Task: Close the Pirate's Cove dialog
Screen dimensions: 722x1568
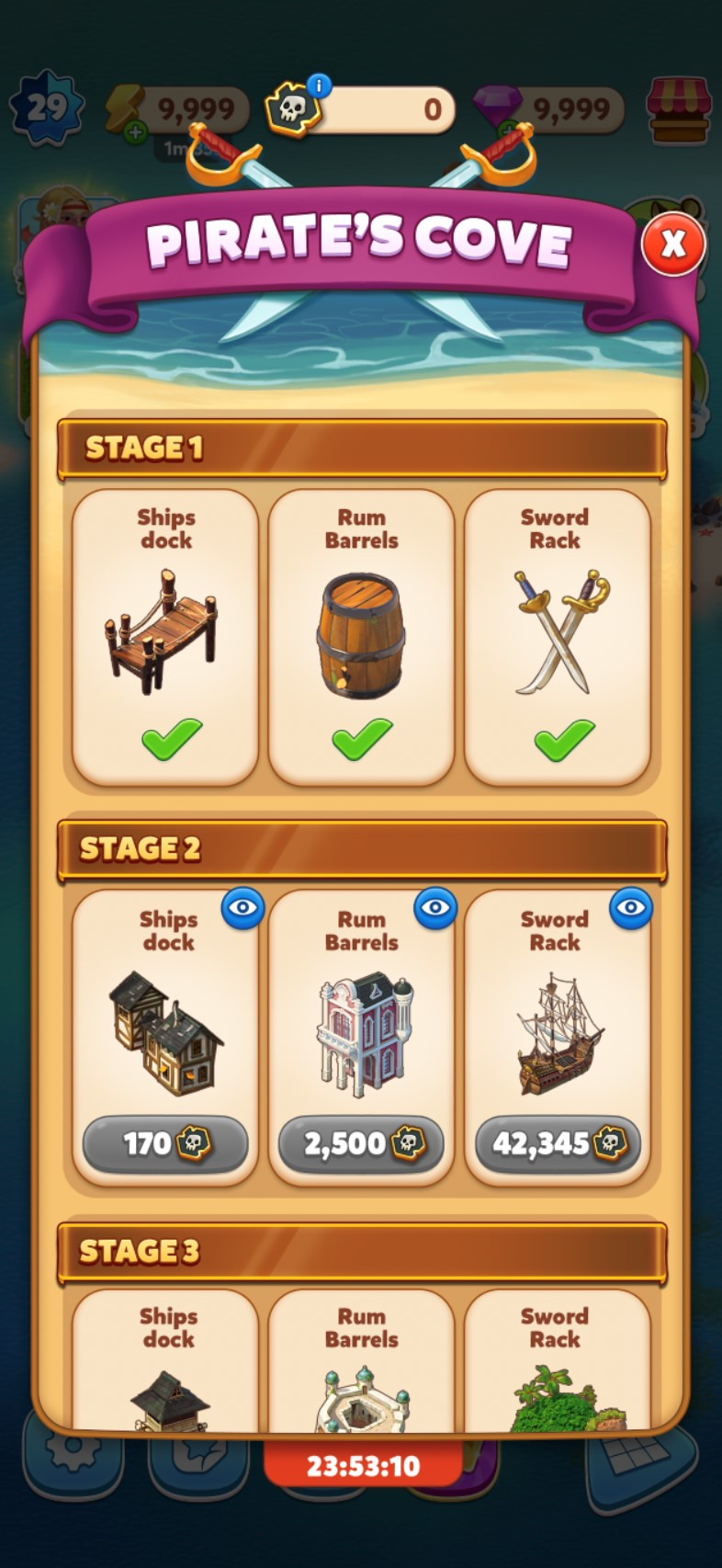Action: point(673,244)
